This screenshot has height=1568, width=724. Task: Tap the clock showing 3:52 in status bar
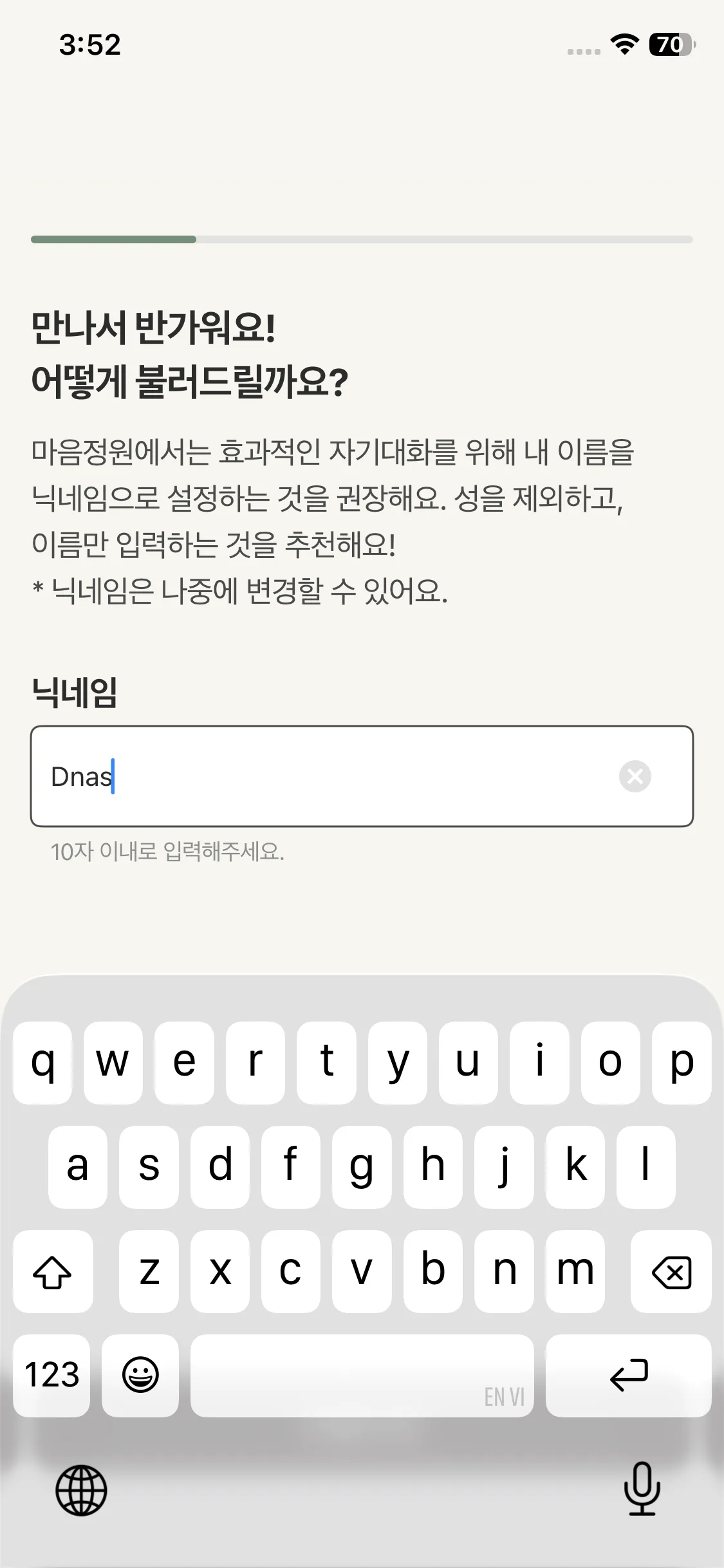coord(90,45)
